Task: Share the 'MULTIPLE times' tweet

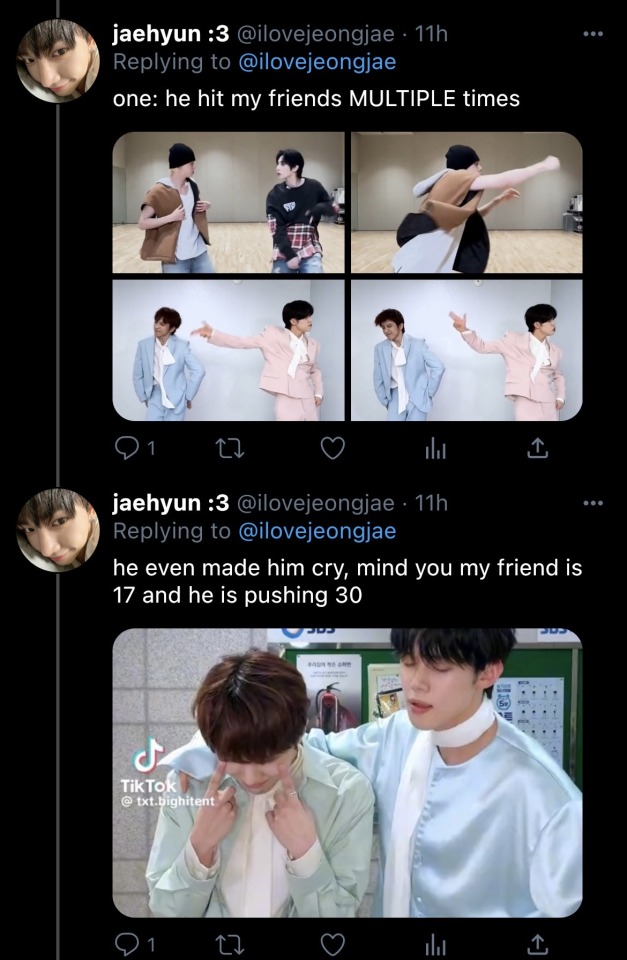Action: click(x=536, y=451)
